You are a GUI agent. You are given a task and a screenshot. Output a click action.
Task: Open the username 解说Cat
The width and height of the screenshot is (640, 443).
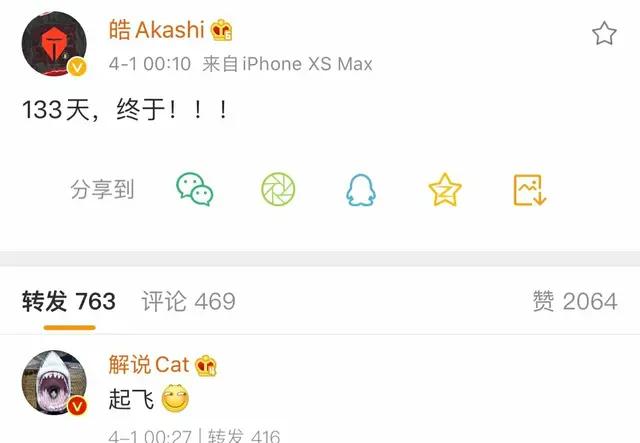(x=149, y=364)
